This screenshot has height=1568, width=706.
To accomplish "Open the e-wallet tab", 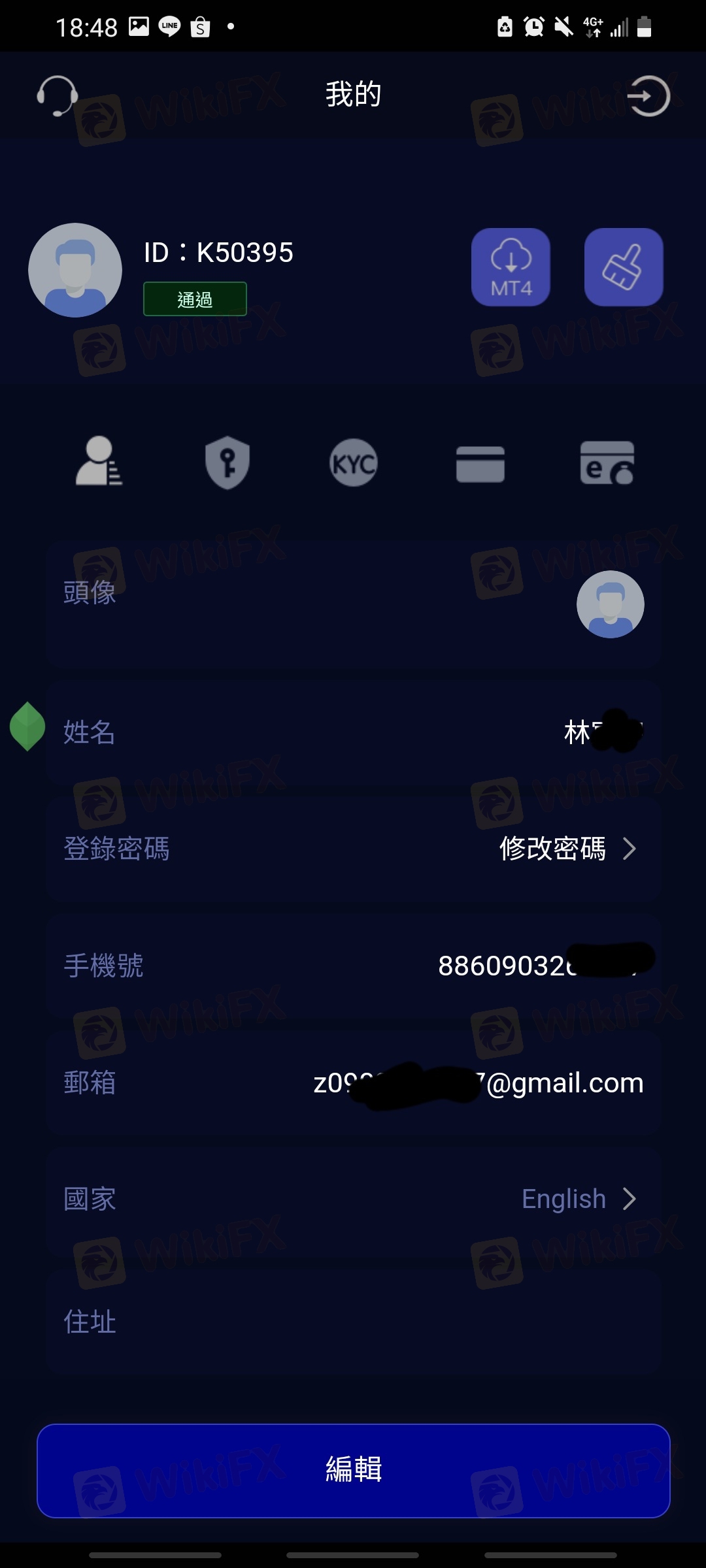I will coord(607,463).
